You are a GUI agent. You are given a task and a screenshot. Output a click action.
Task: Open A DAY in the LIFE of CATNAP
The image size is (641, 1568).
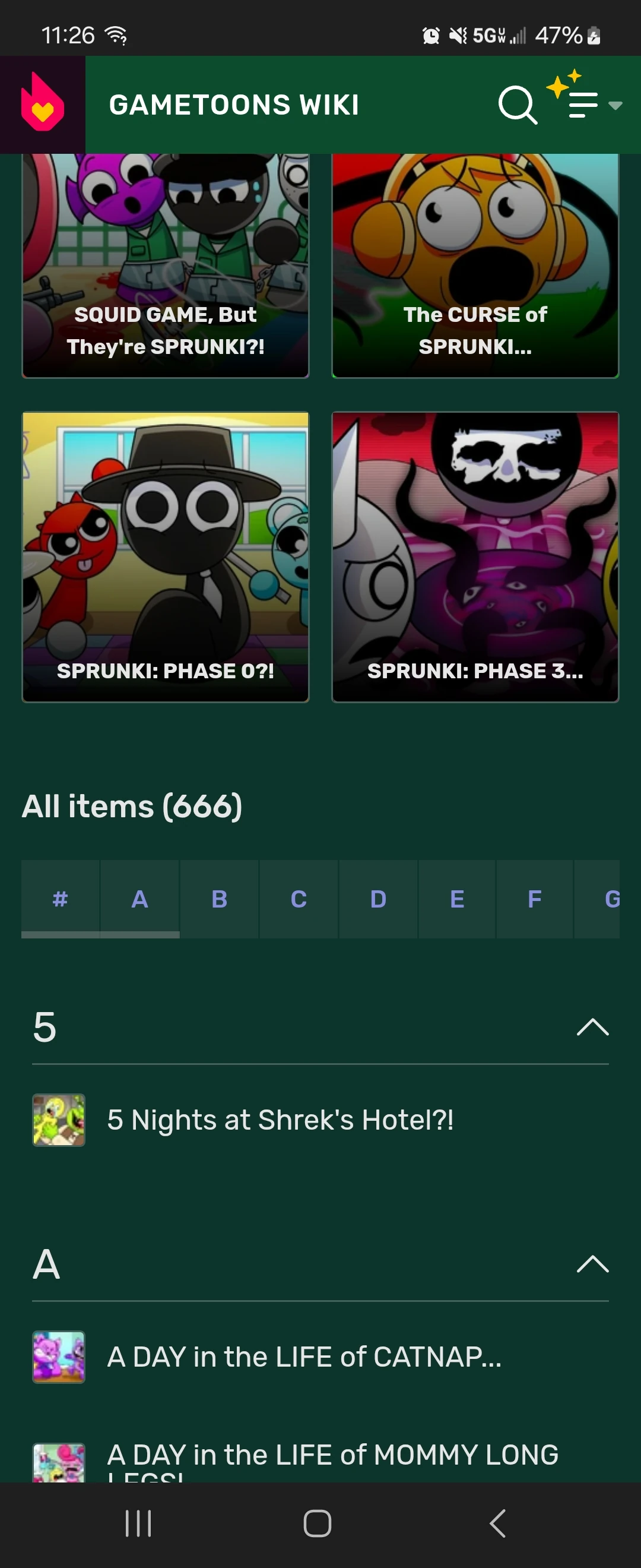[304, 1357]
